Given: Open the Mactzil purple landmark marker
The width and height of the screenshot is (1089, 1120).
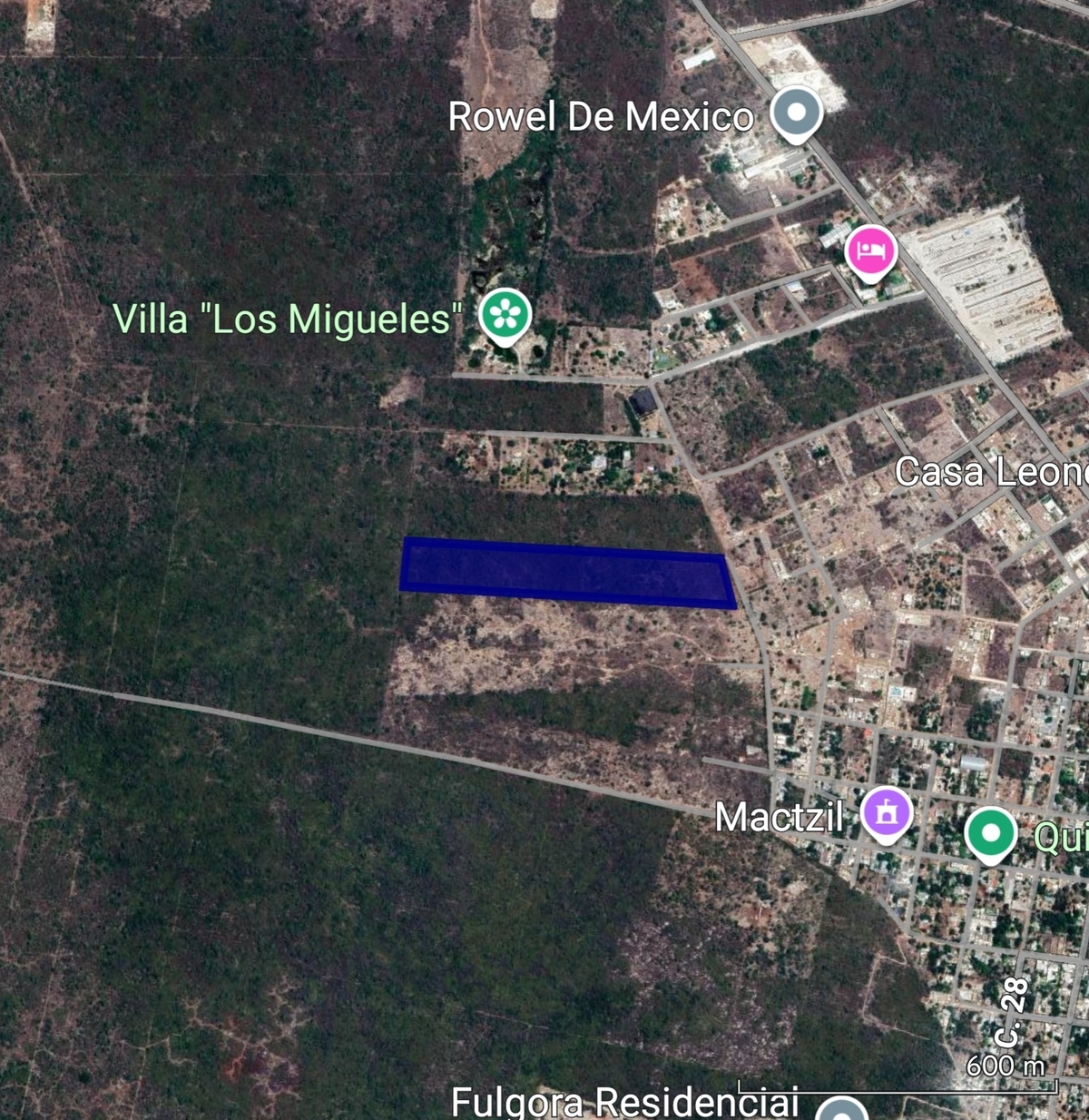Looking at the screenshot, I should click(x=886, y=812).
